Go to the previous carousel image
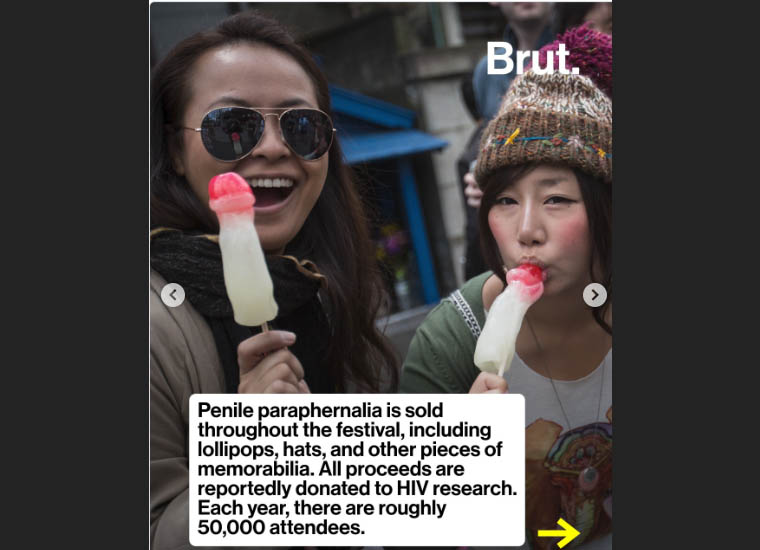The height and width of the screenshot is (550, 760). [x=173, y=295]
